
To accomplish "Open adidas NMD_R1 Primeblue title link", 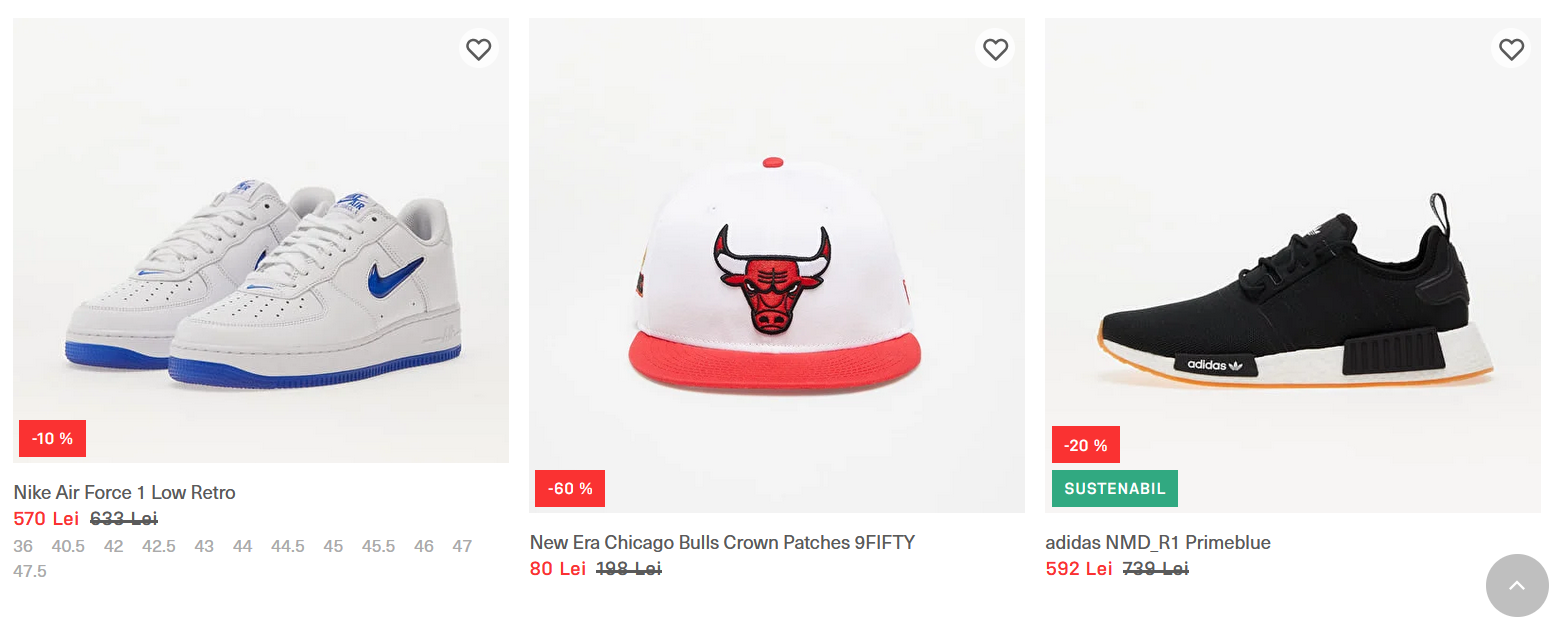I will click(1157, 542).
